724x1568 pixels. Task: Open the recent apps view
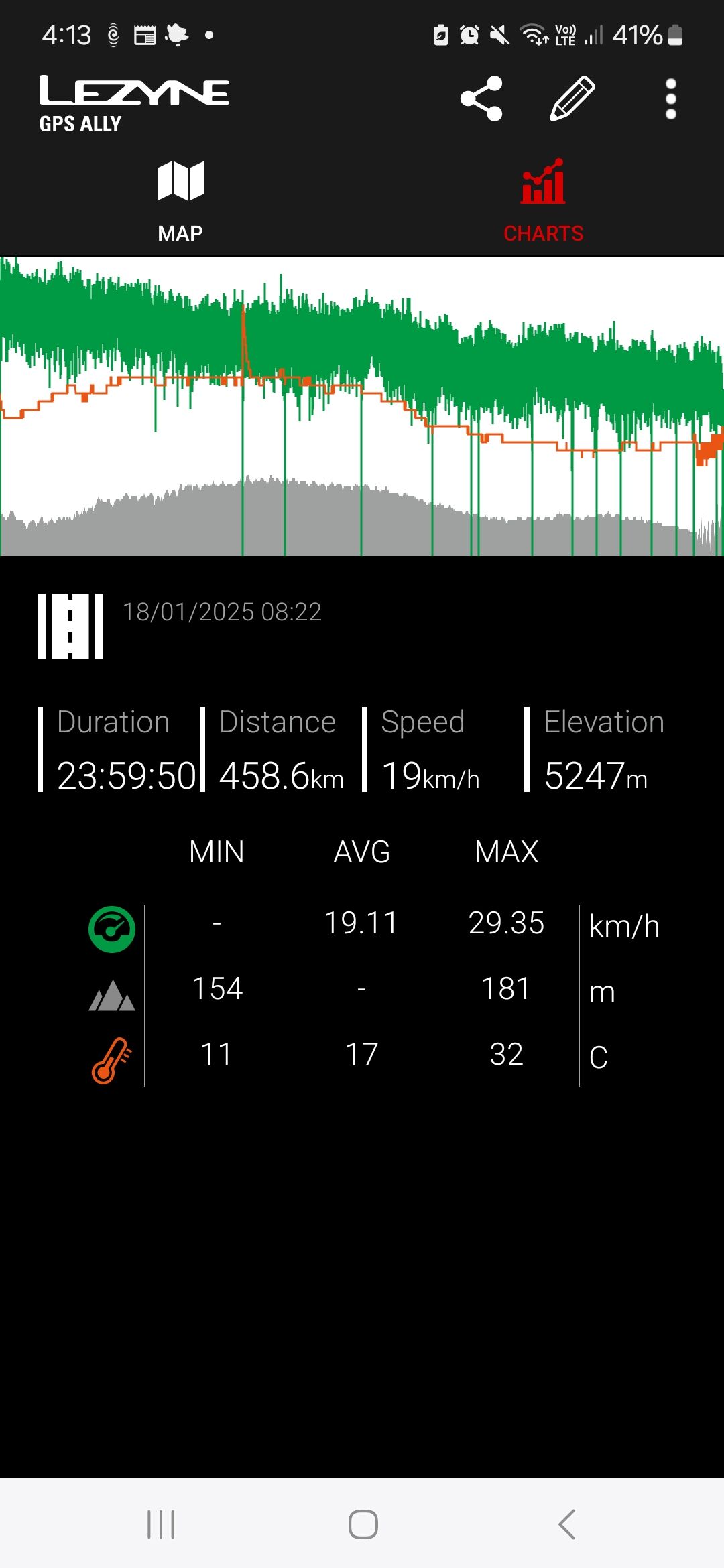[161, 1524]
